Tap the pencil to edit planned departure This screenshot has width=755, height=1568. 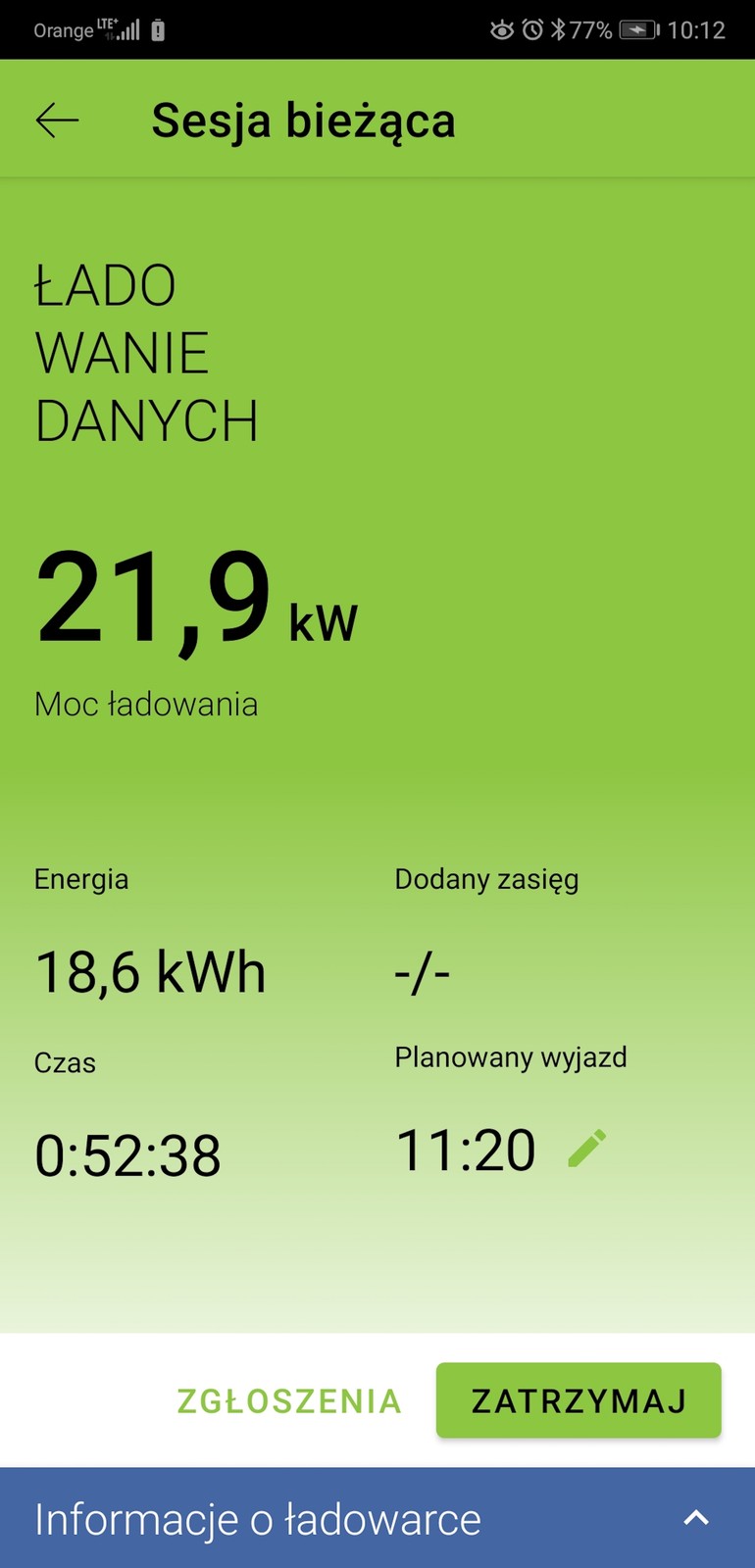(586, 1147)
